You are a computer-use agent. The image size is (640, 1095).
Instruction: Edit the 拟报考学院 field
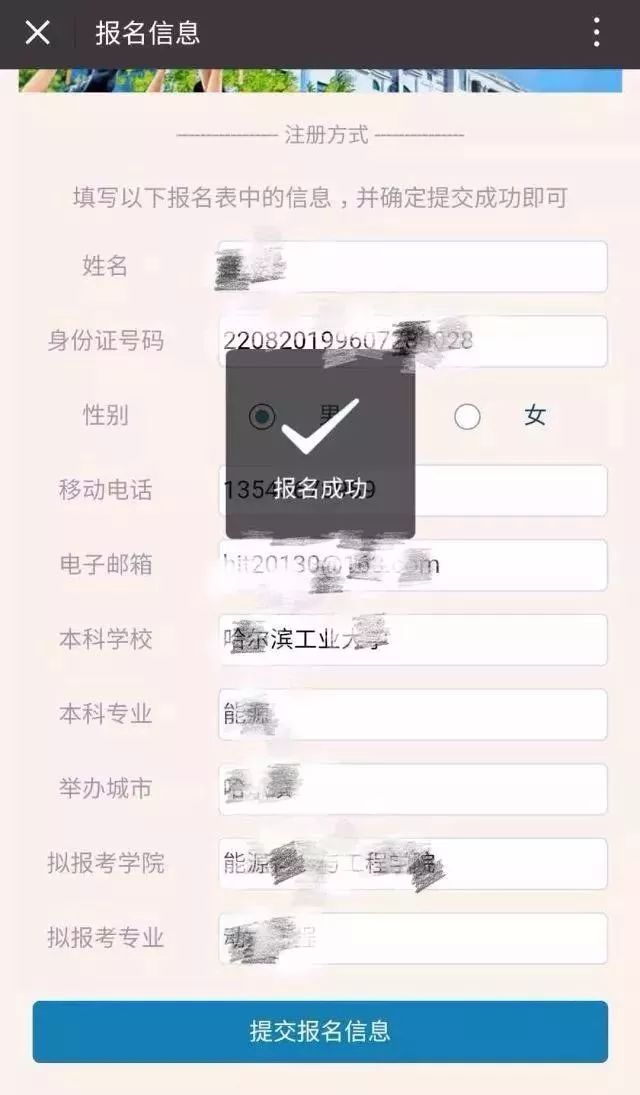pos(412,864)
